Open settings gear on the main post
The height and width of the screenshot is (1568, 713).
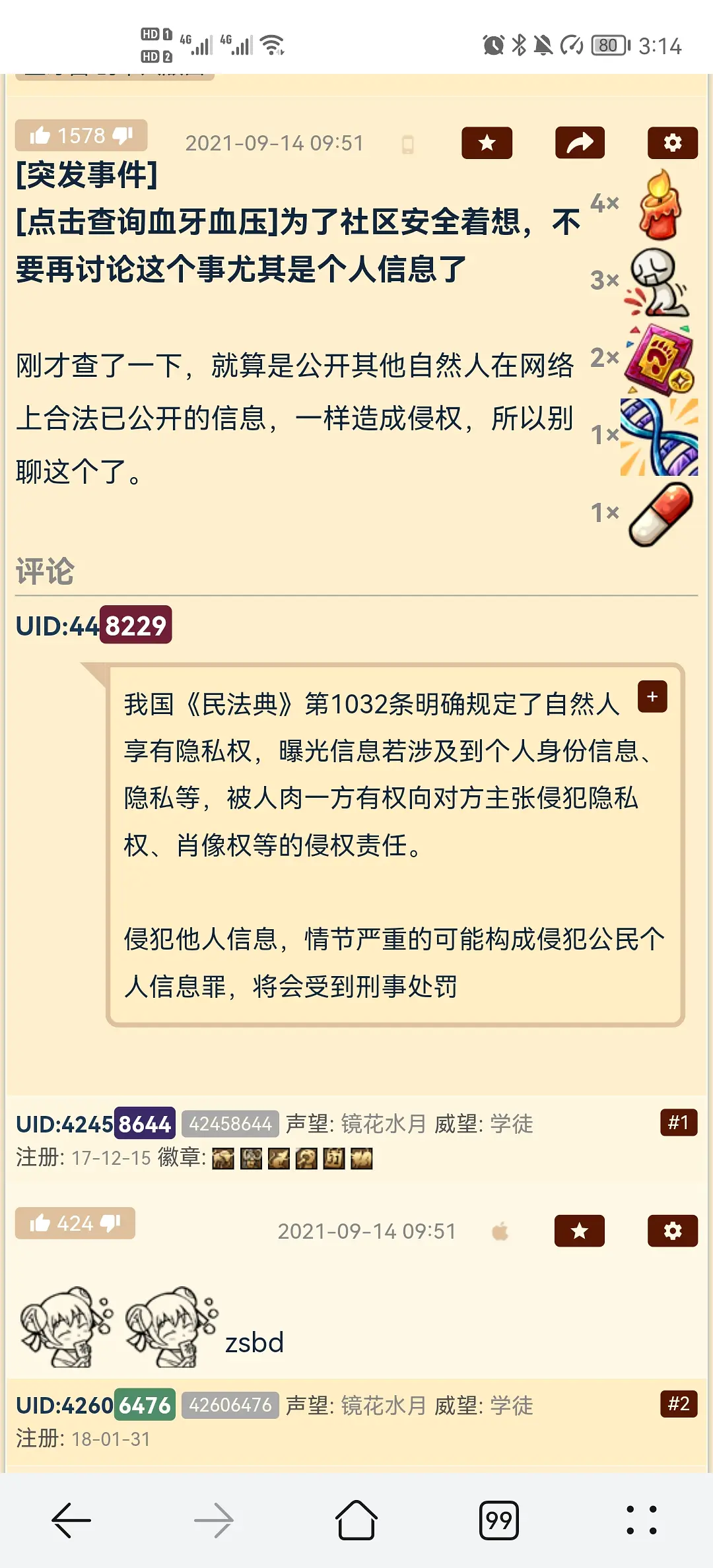[672, 143]
